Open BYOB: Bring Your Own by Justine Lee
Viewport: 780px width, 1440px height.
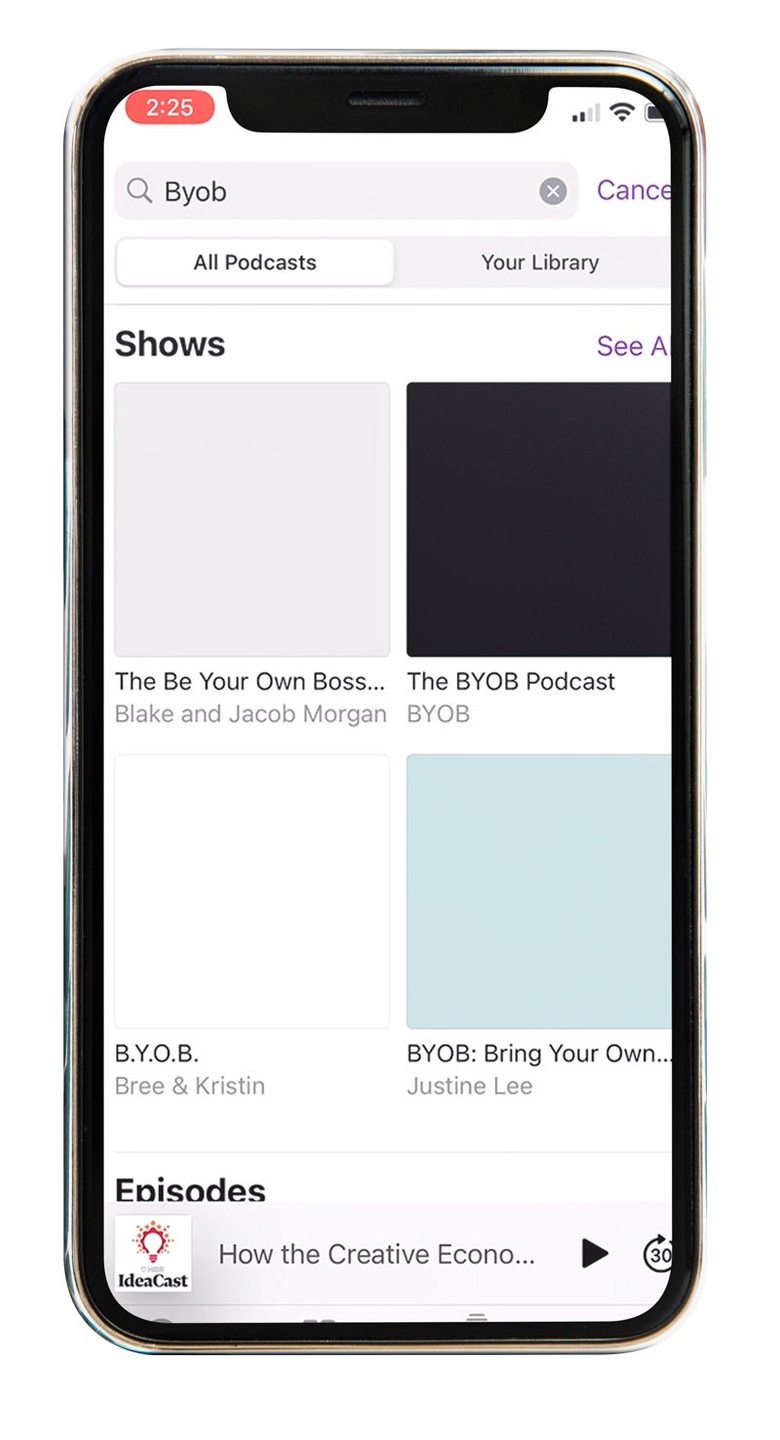[538, 892]
